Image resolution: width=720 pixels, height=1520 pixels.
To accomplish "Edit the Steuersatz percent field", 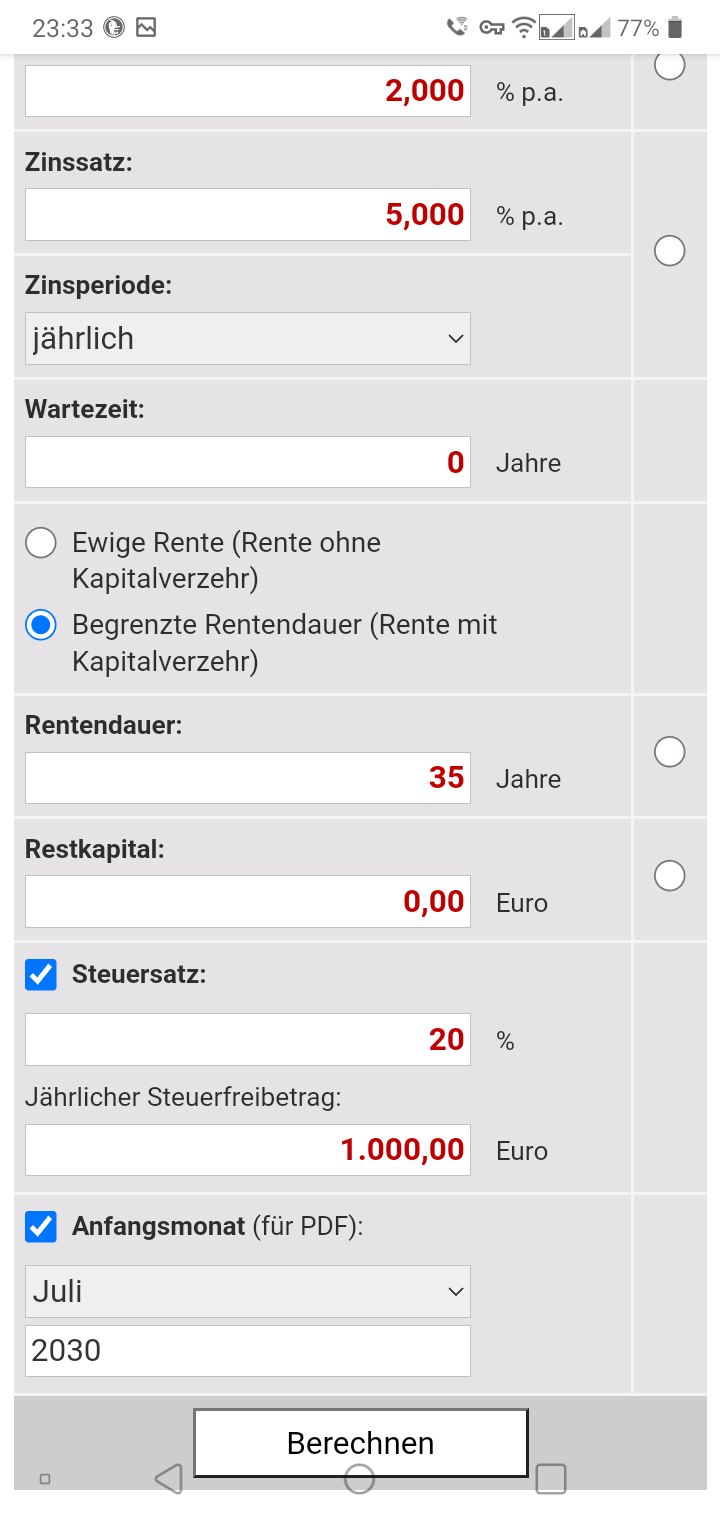I will pos(247,1040).
